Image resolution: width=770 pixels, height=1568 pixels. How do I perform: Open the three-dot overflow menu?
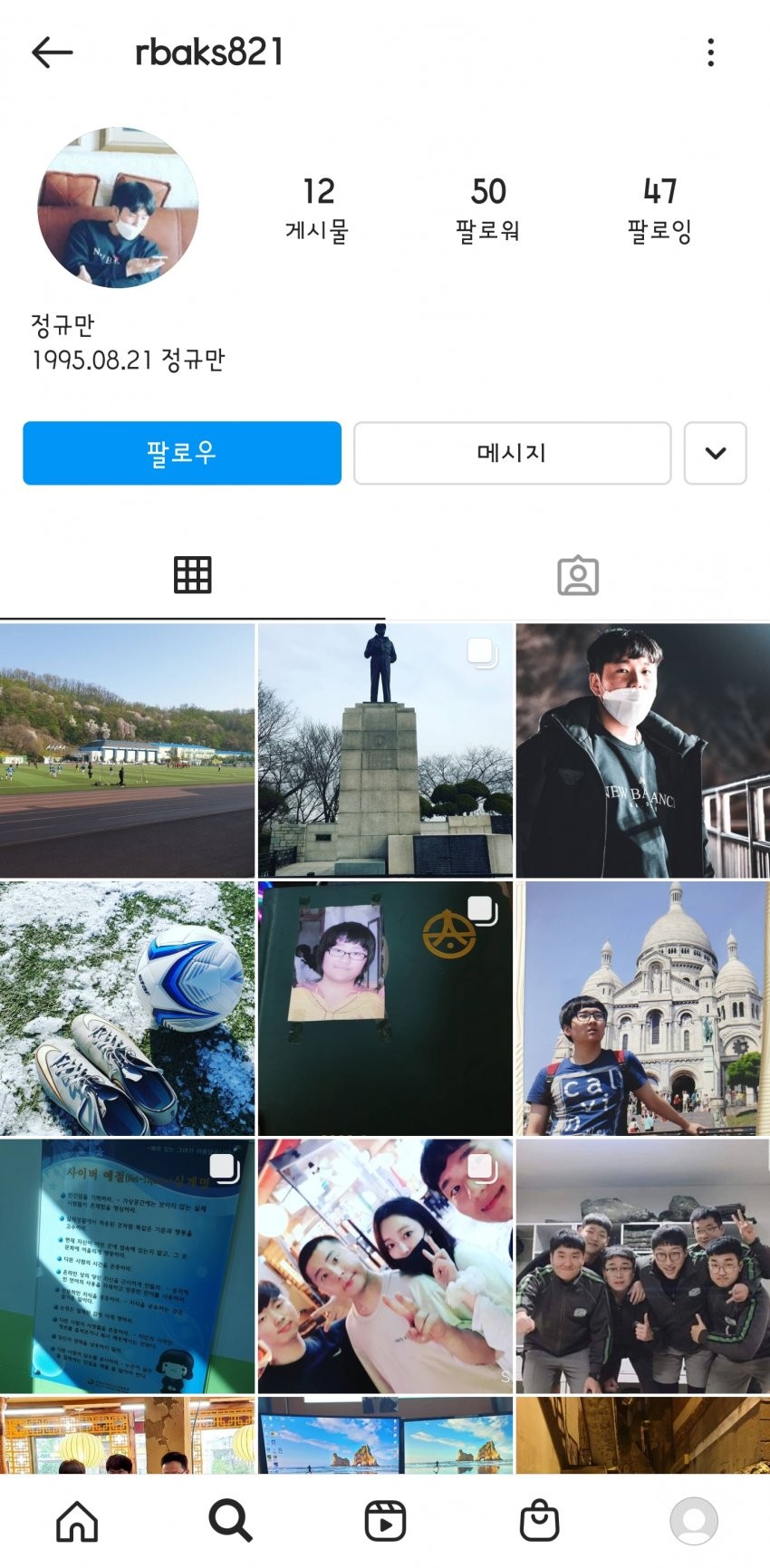710,53
